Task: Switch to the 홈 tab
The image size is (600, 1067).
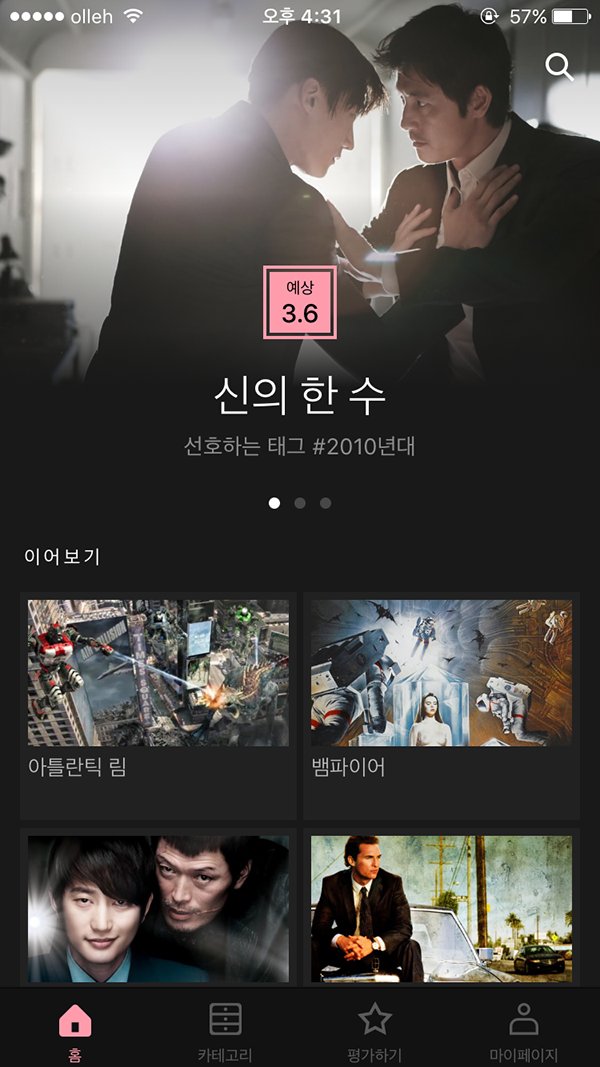Action: (x=75, y=1030)
